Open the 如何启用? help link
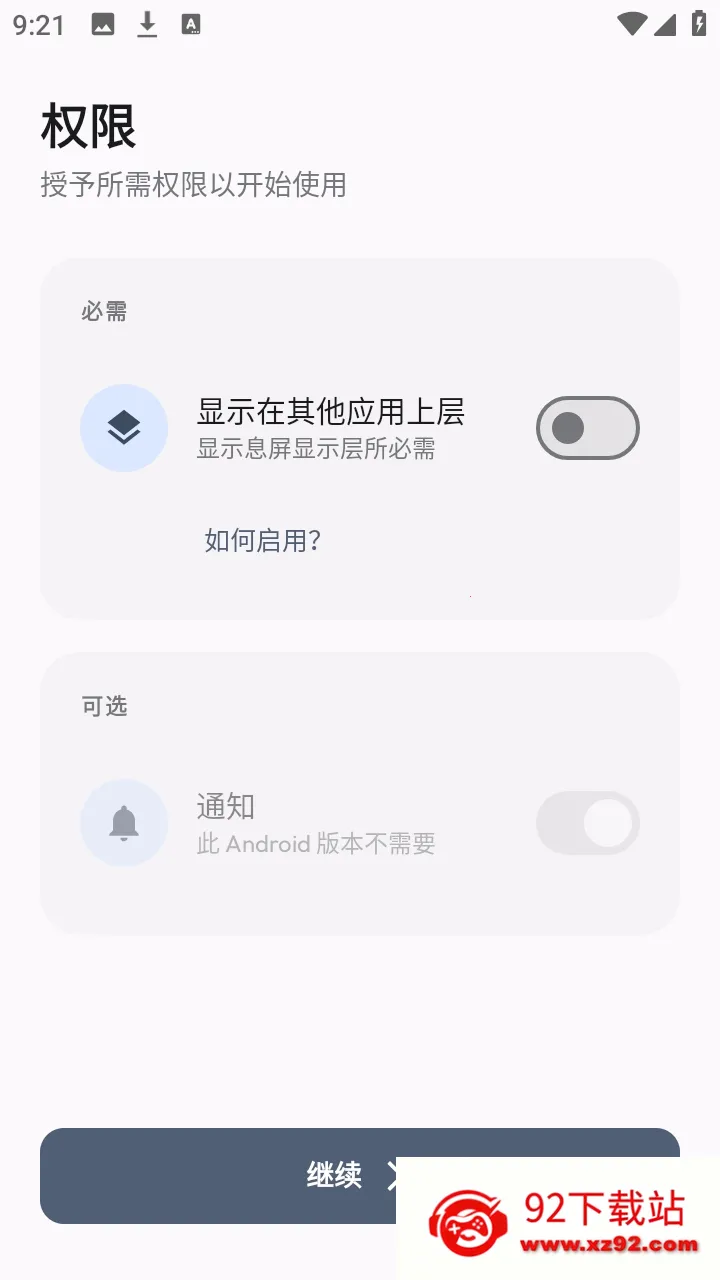This screenshot has width=720, height=1280. 262,541
